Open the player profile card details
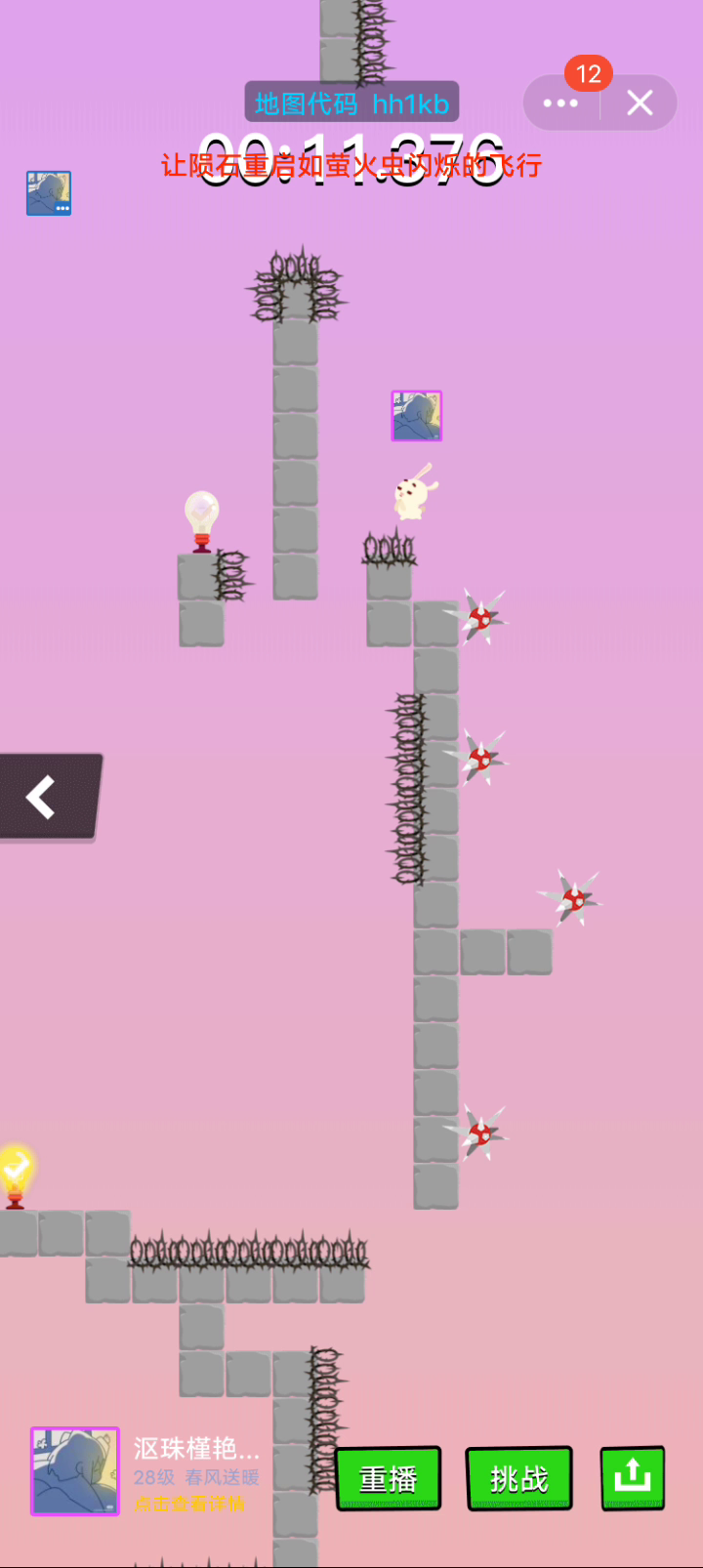This screenshot has width=703, height=1568. tap(146, 1472)
